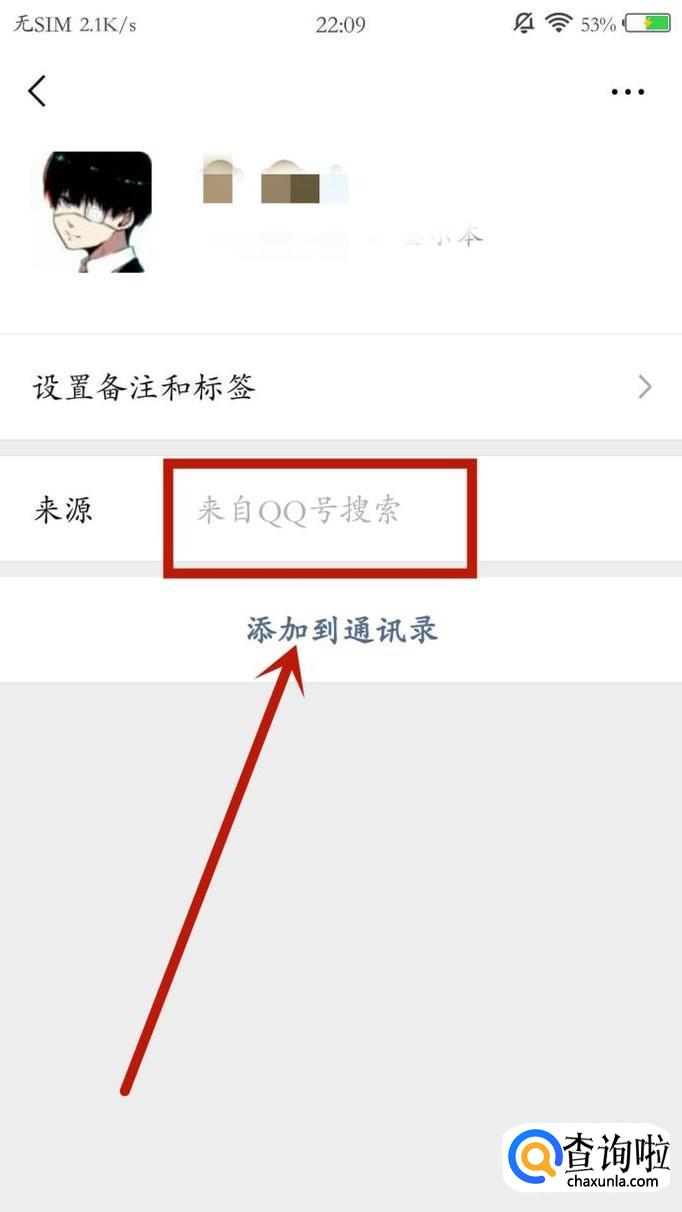Tap 添加到通讯录 to add the contact
The height and width of the screenshot is (1212, 682).
point(342,630)
